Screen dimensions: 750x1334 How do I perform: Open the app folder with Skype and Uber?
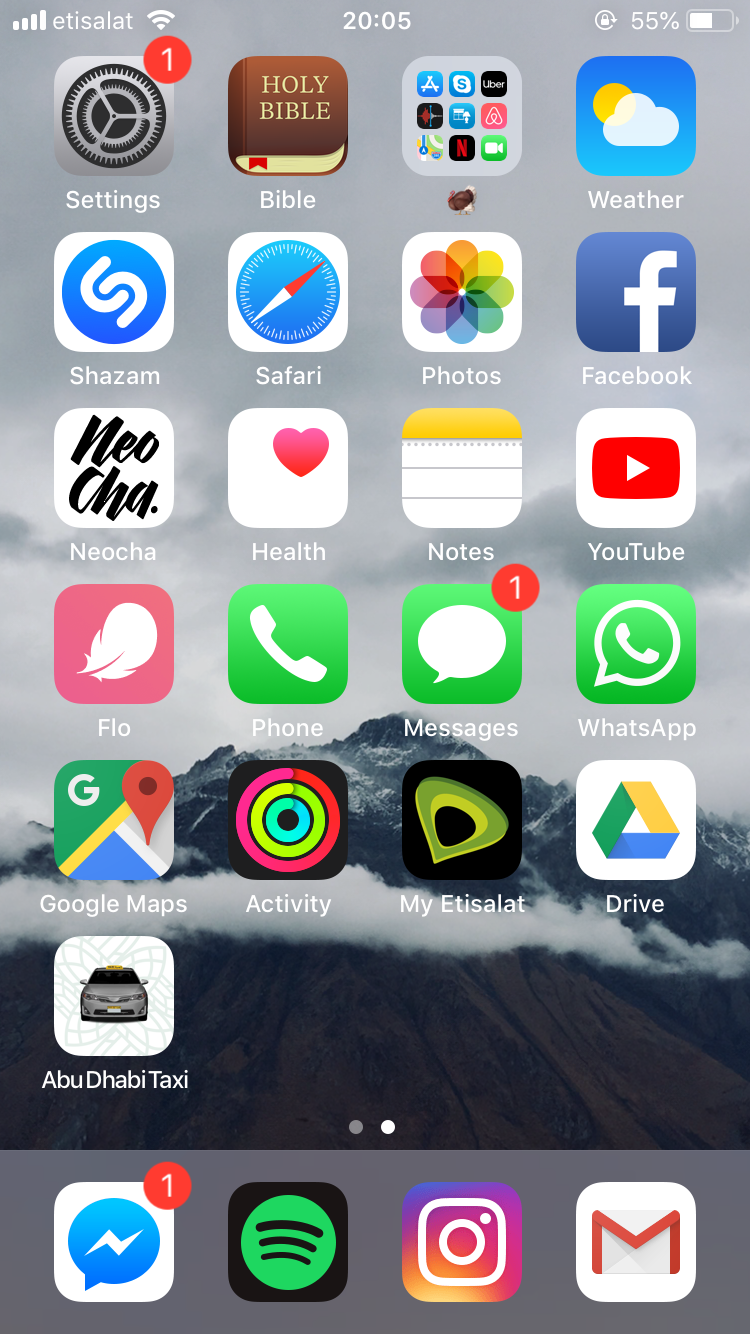point(462,116)
